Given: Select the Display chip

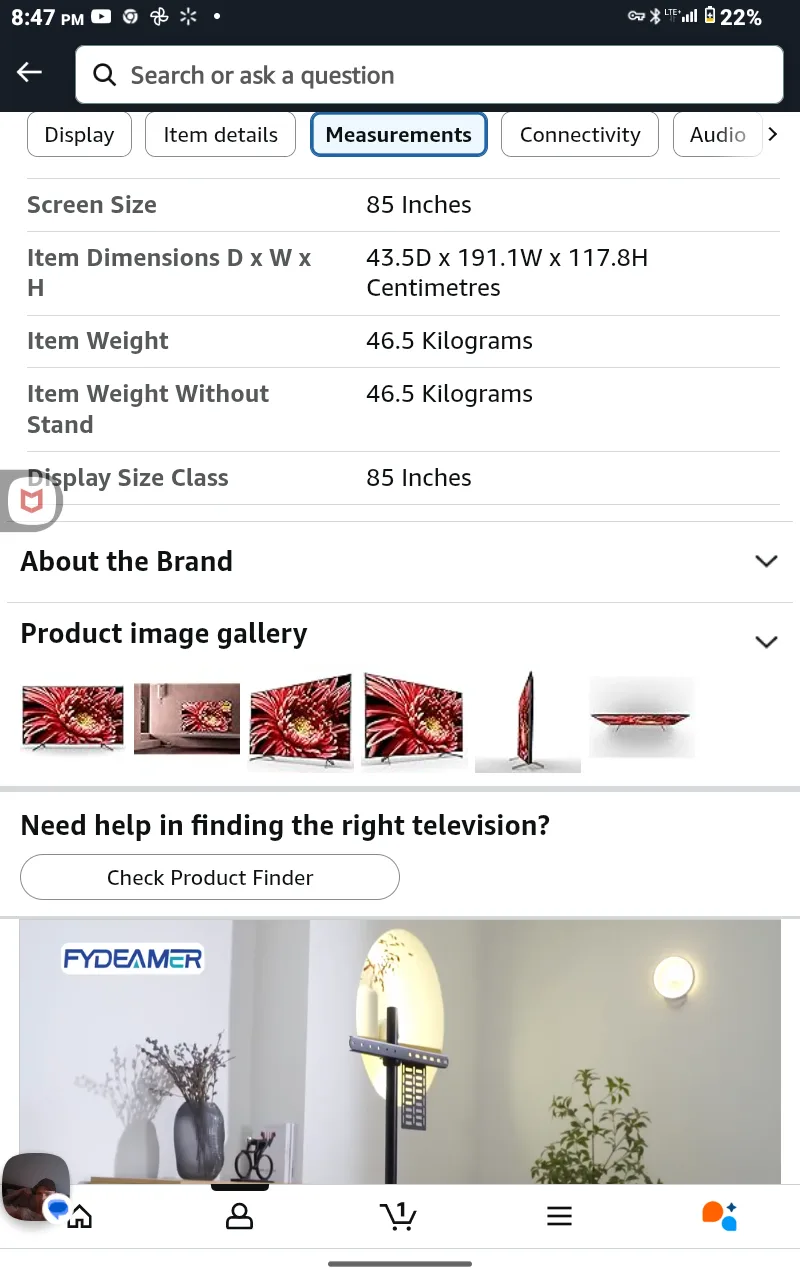Looking at the screenshot, I should coord(79,135).
